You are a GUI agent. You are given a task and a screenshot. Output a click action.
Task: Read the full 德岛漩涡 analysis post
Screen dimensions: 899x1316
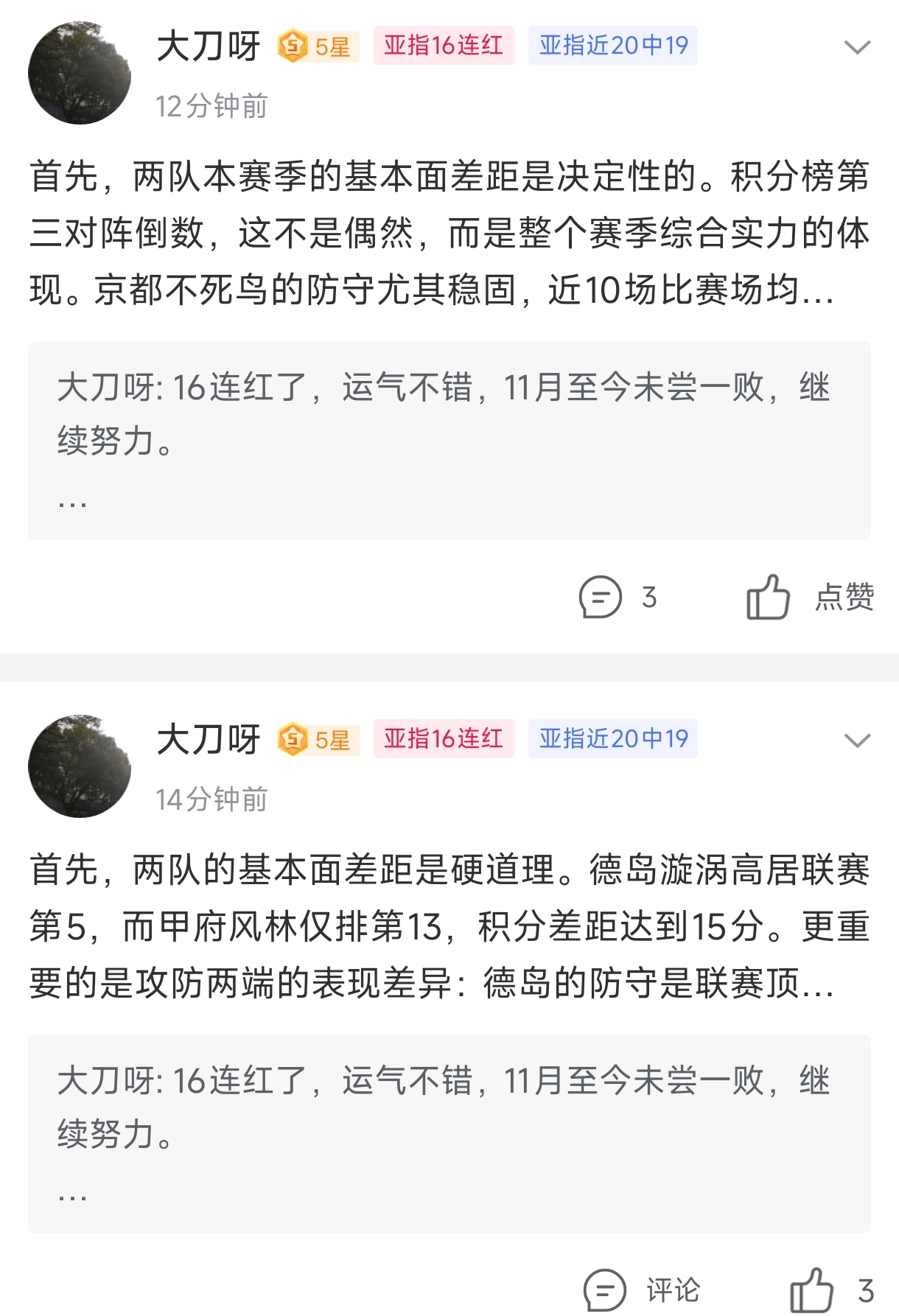click(450, 926)
